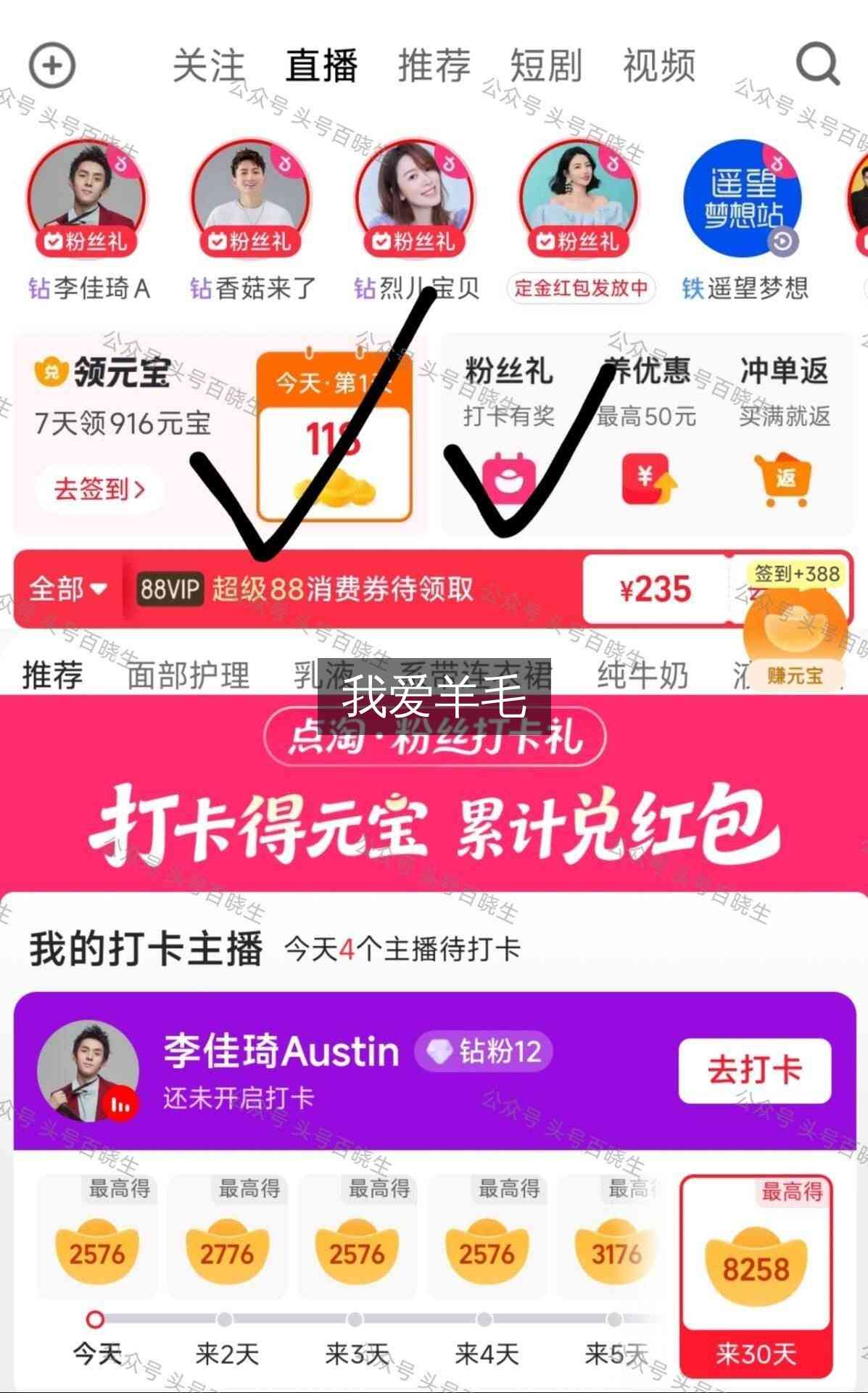868x1393 pixels.
Task: Tap the plus icon at top left
Action: point(52,66)
